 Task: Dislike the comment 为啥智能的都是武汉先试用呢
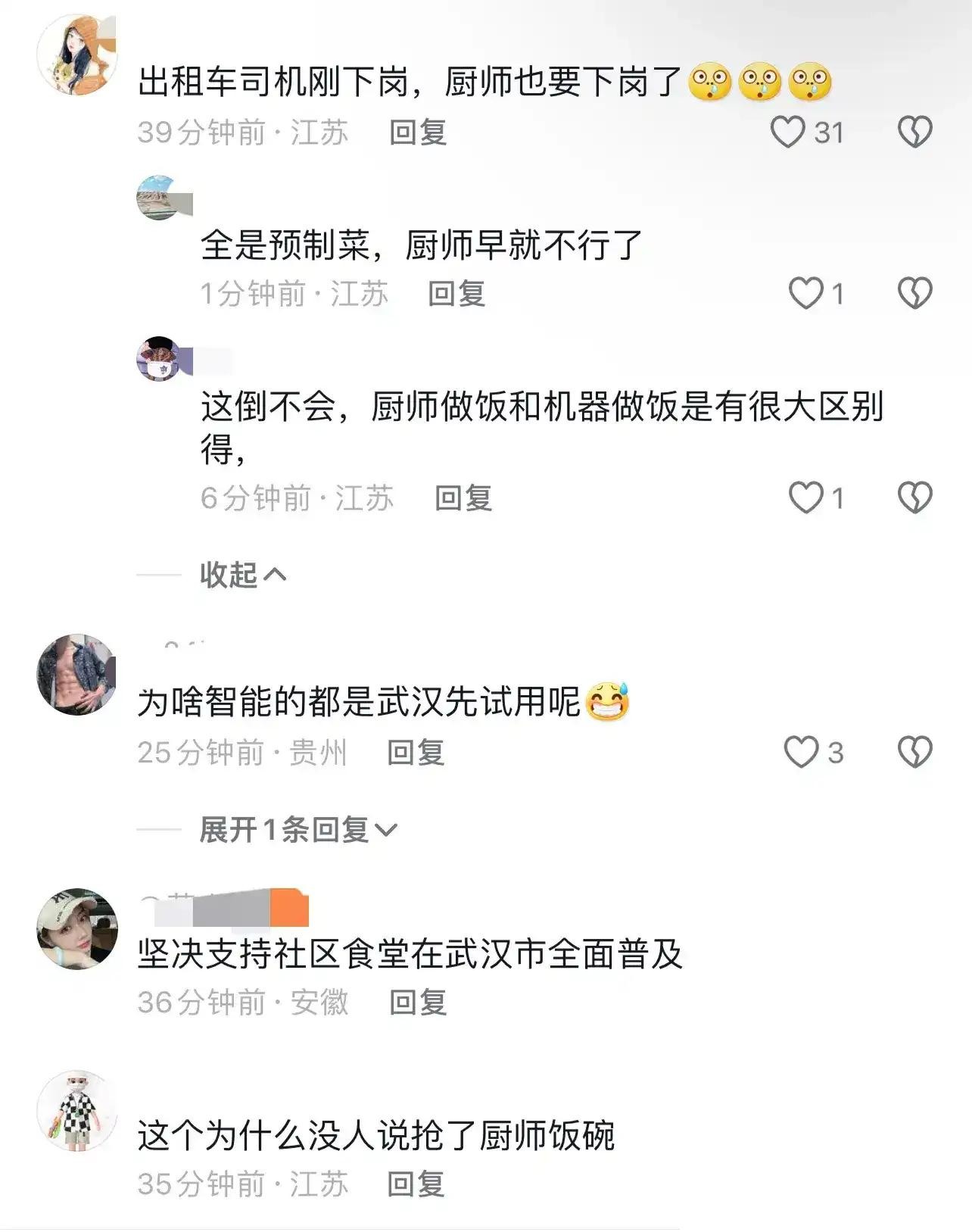(x=914, y=752)
